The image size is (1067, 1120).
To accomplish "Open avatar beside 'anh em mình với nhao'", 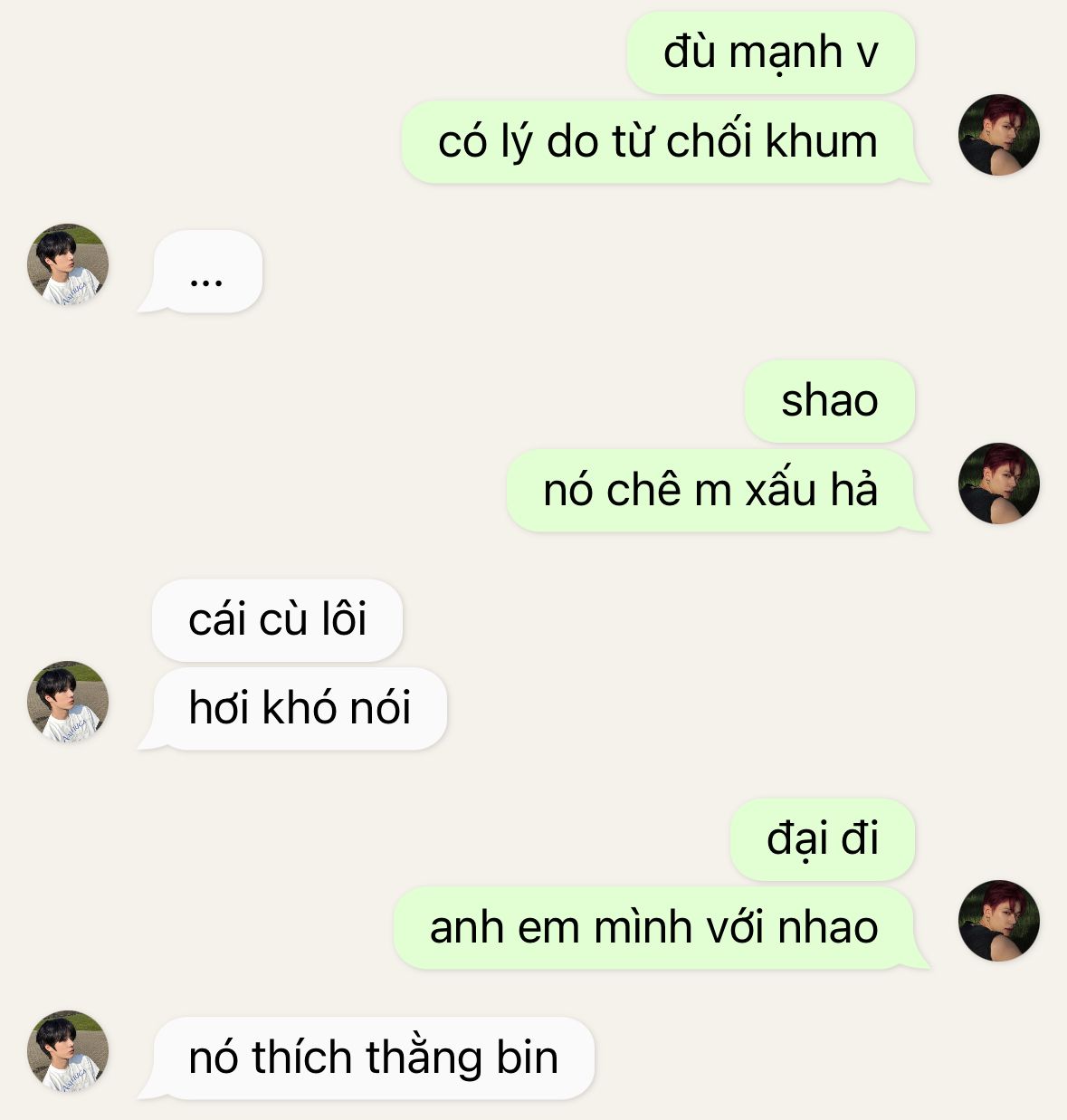I will pyautogui.click(x=998, y=921).
